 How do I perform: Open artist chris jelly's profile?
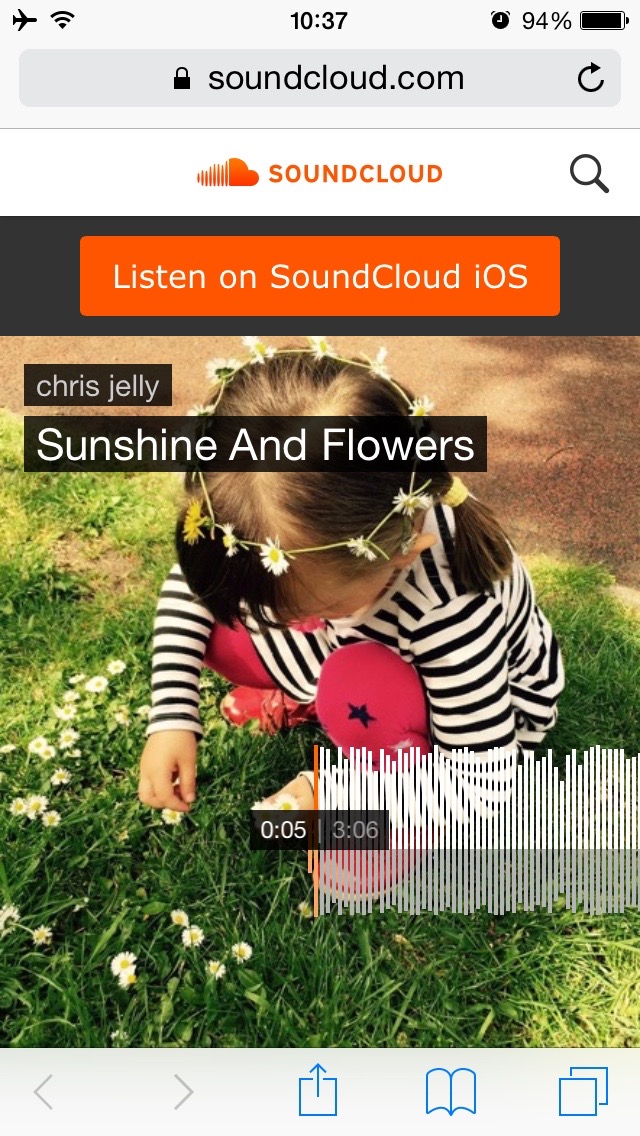point(98,386)
